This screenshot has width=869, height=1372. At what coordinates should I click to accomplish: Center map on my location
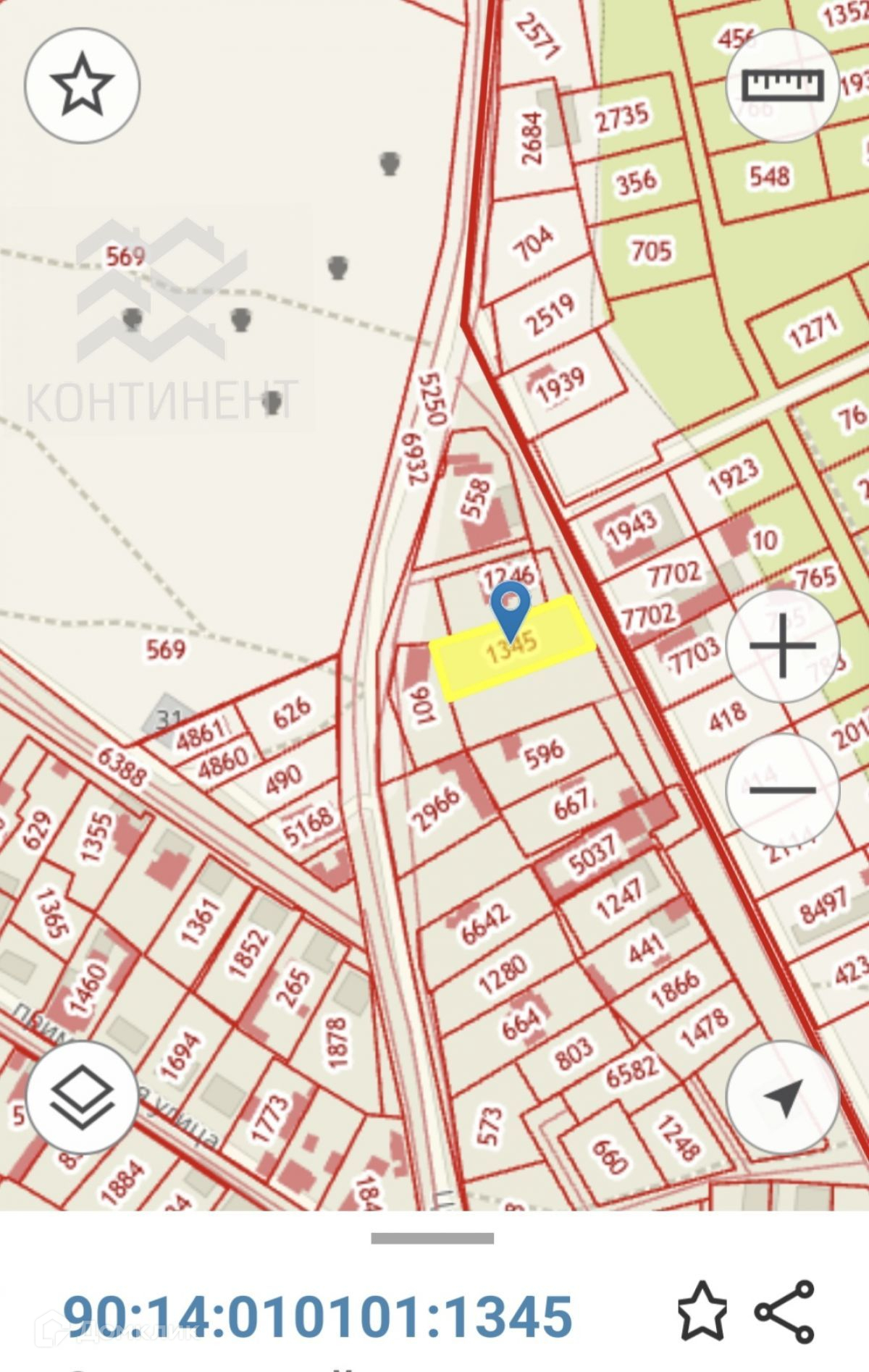pos(783,1098)
